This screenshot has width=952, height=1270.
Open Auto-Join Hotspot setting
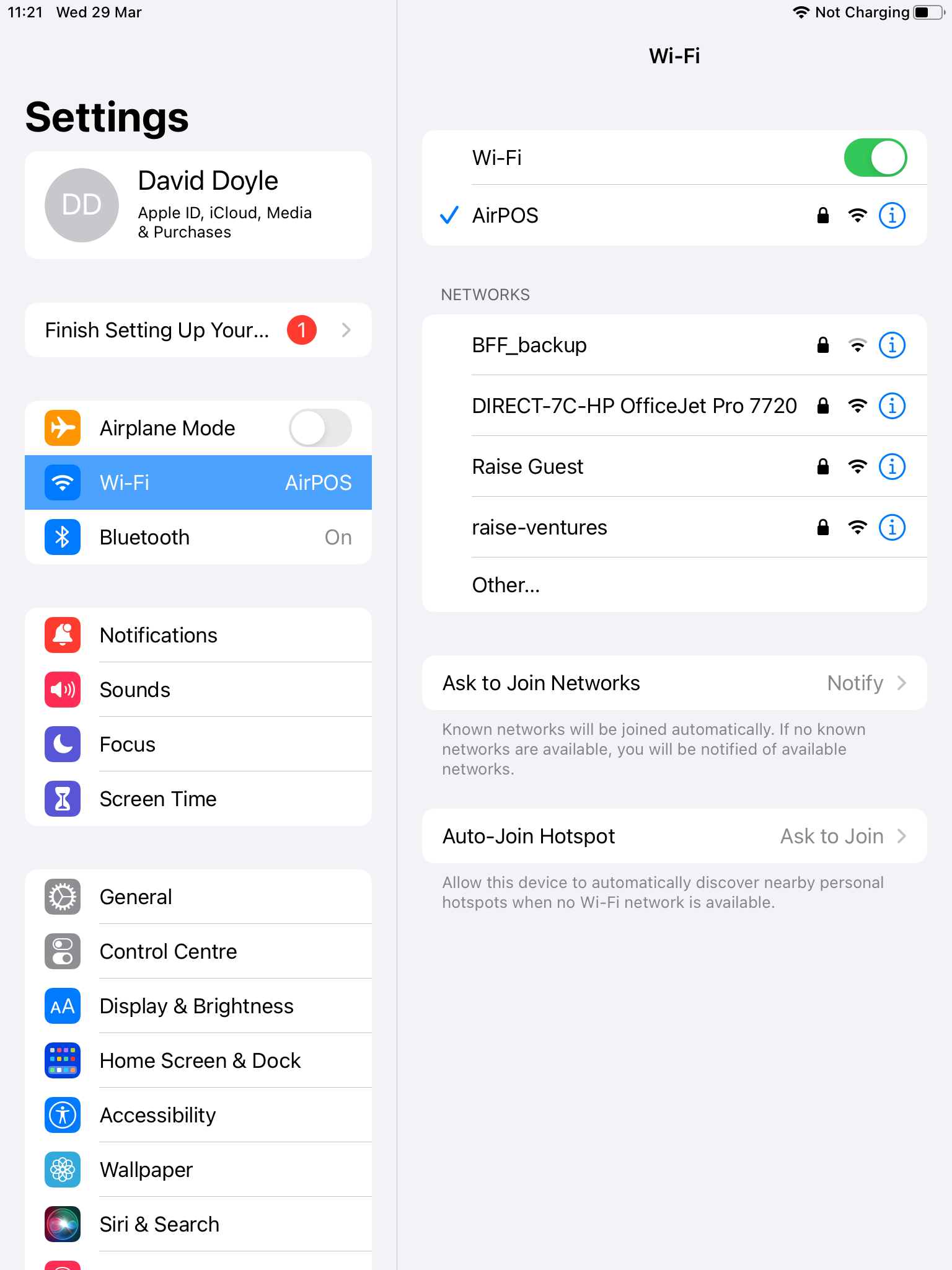point(674,836)
